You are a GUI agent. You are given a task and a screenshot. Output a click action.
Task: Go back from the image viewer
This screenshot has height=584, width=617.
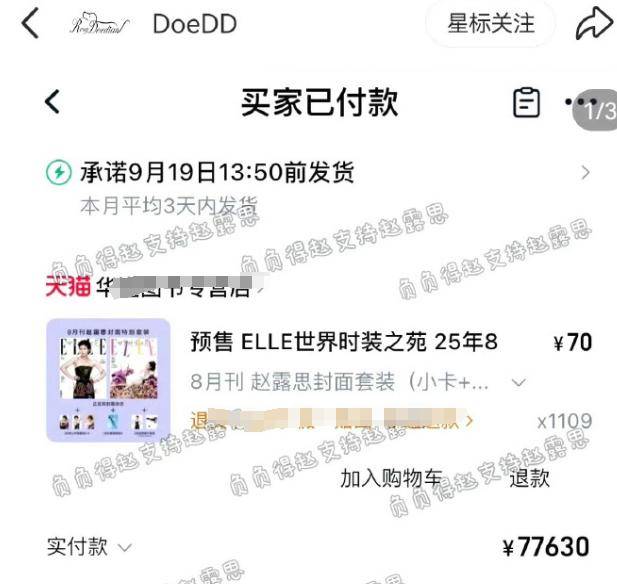pyautogui.click(x=30, y=24)
